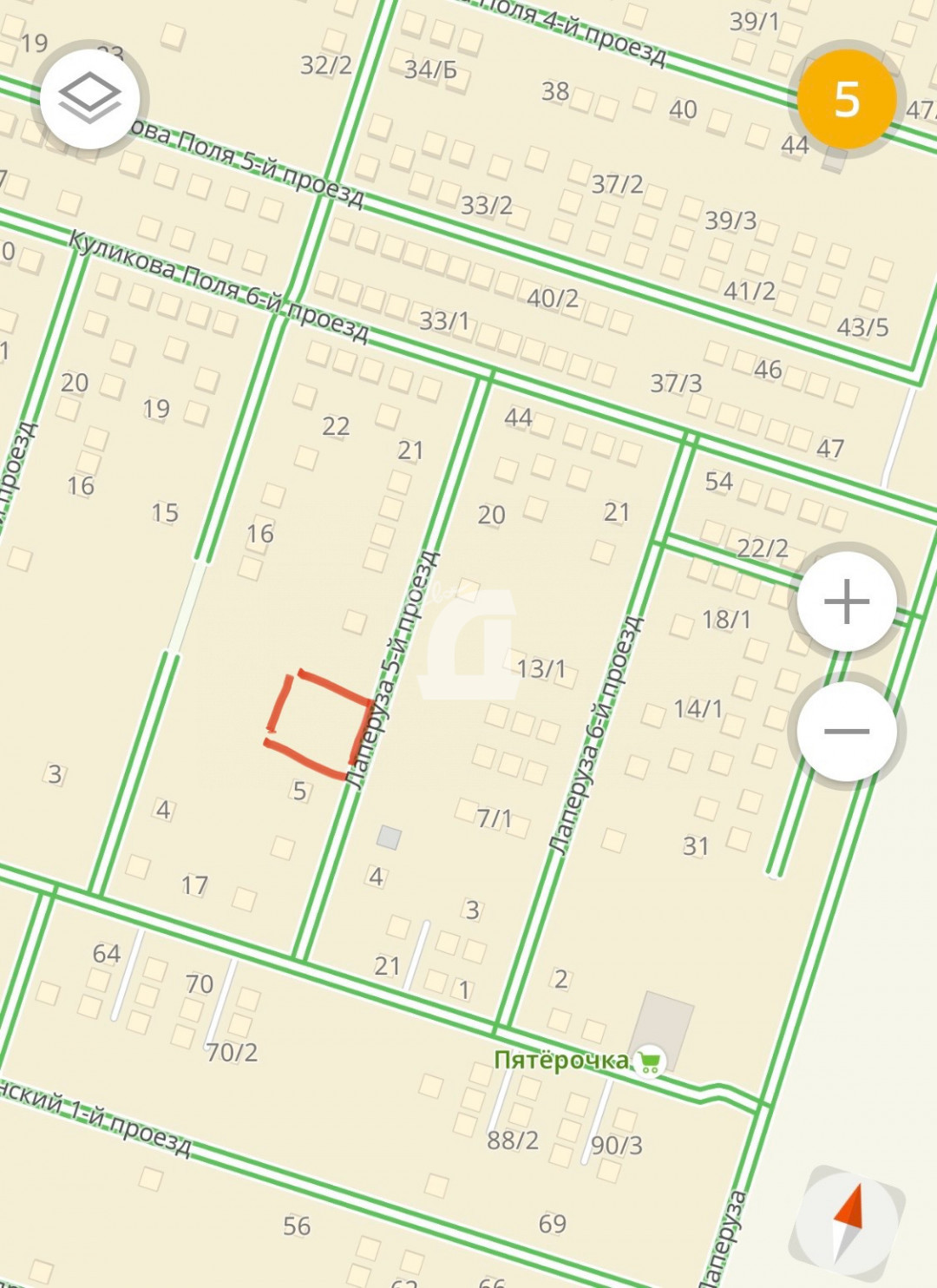Zoom in with the plus button
937x1288 pixels.
pos(846,601)
